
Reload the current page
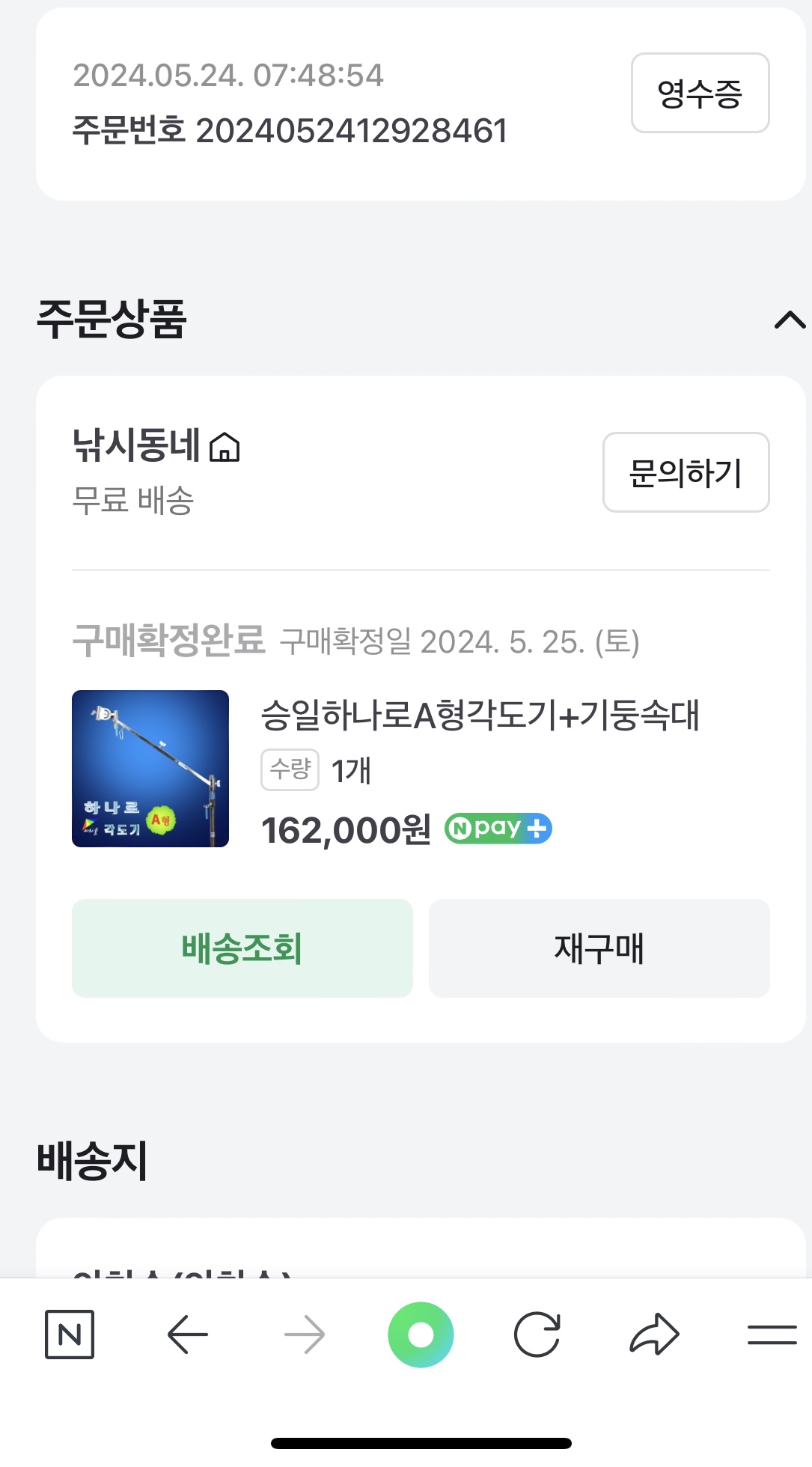click(537, 1335)
